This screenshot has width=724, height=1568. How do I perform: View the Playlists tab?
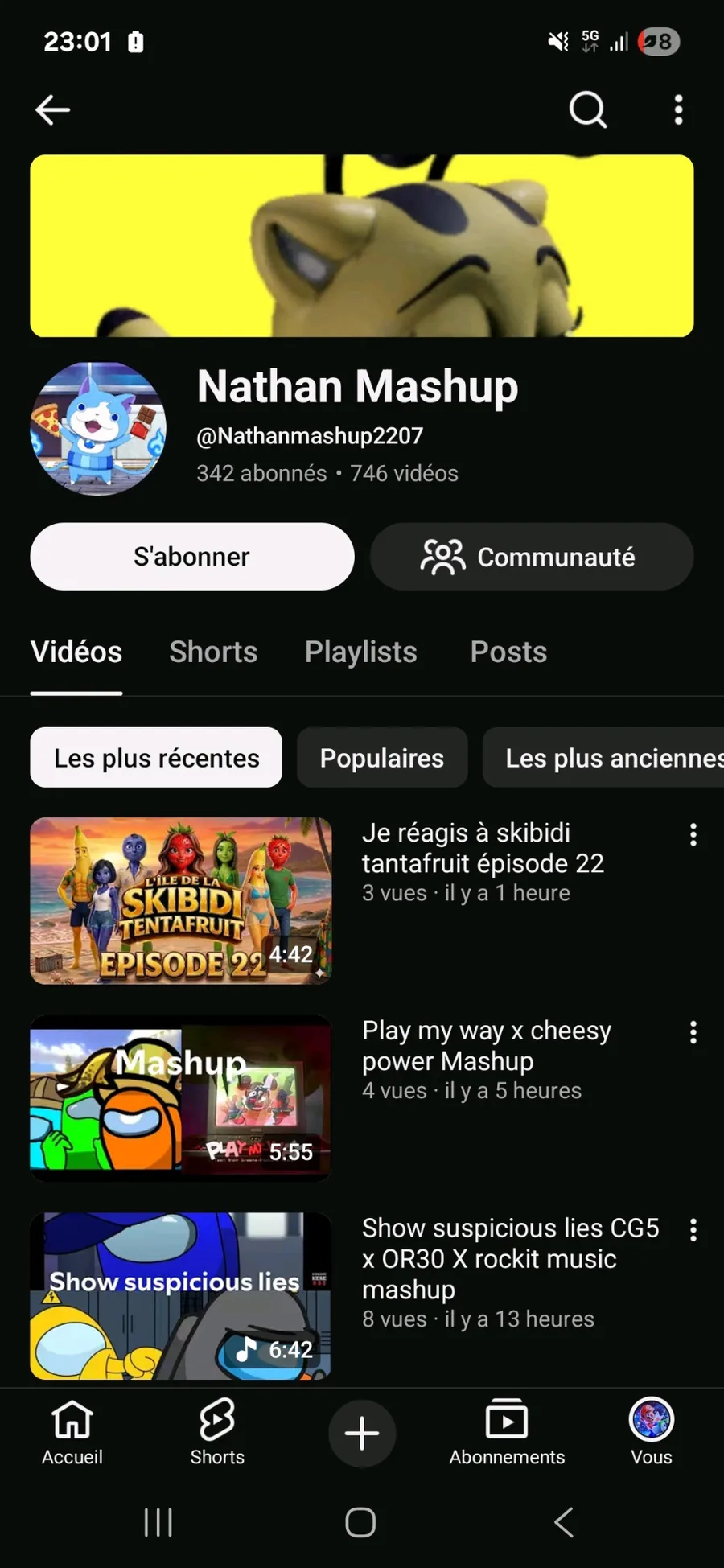(x=360, y=652)
